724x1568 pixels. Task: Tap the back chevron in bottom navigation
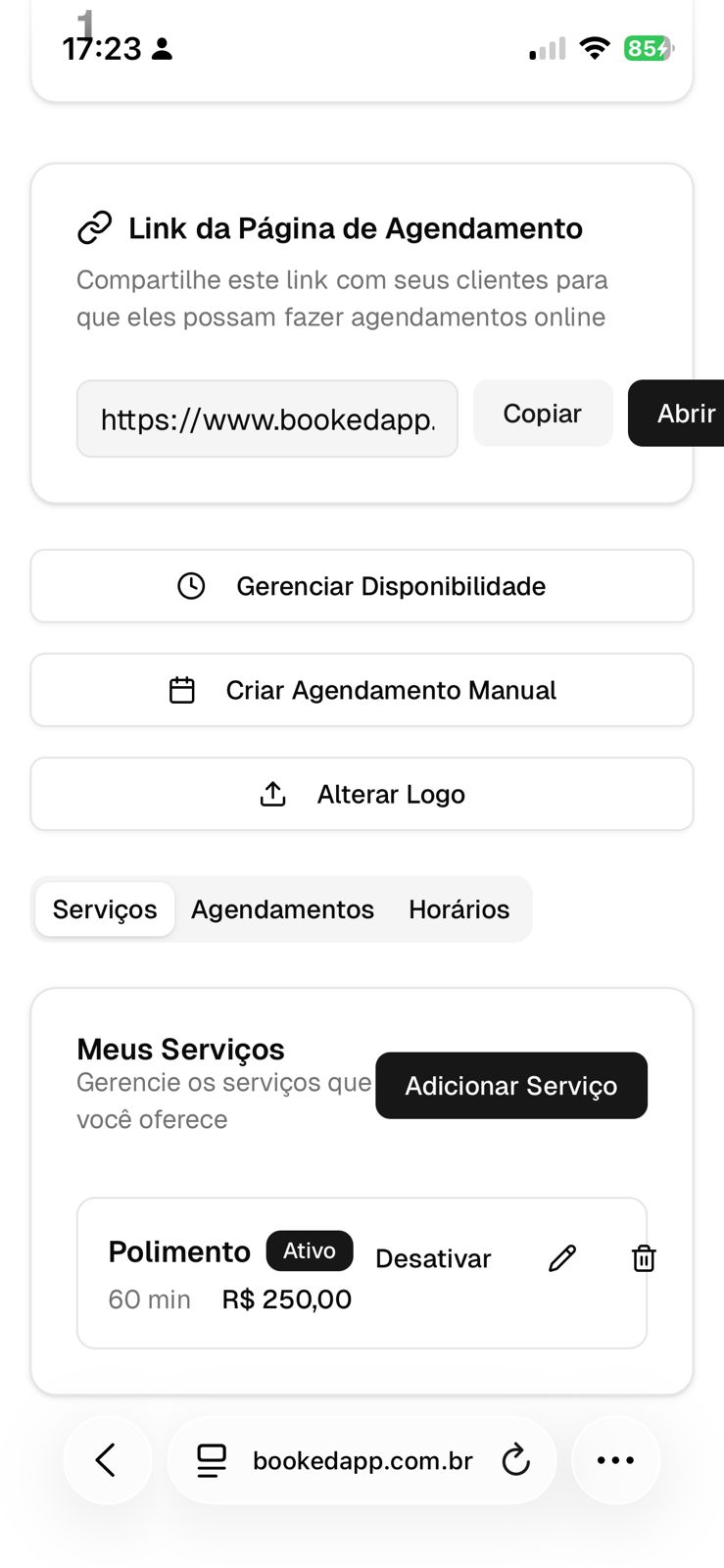[108, 1459]
